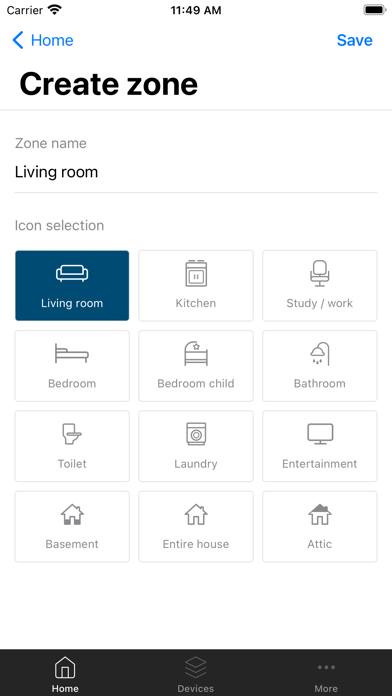Pick the Bathroom icon
This screenshot has height=696, width=392.
pyautogui.click(x=320, y=366)
